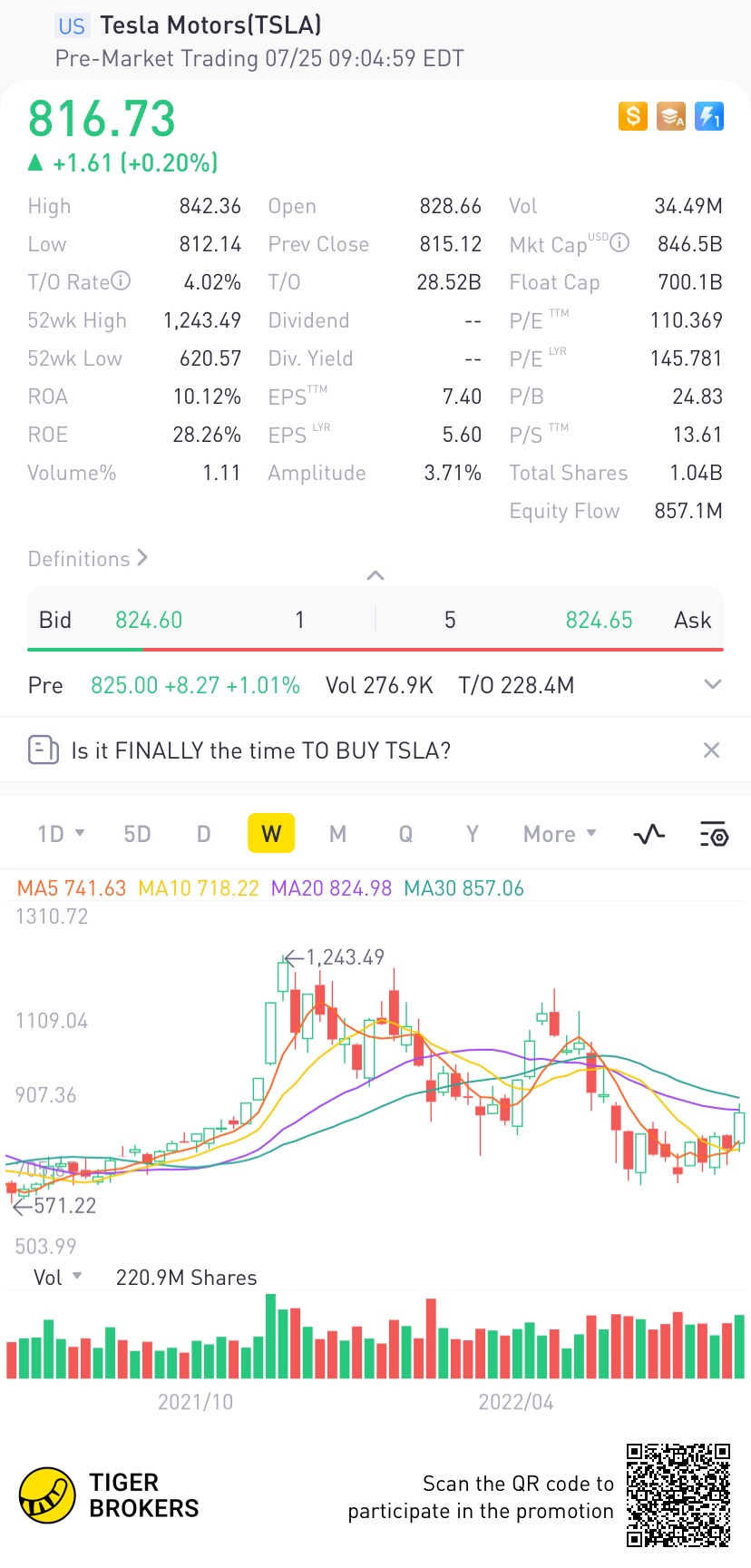Switch to the Q quarterly chart
The width and height of the screenshot is (751, 1568).
pyautogui.click(x=405, y=834)
